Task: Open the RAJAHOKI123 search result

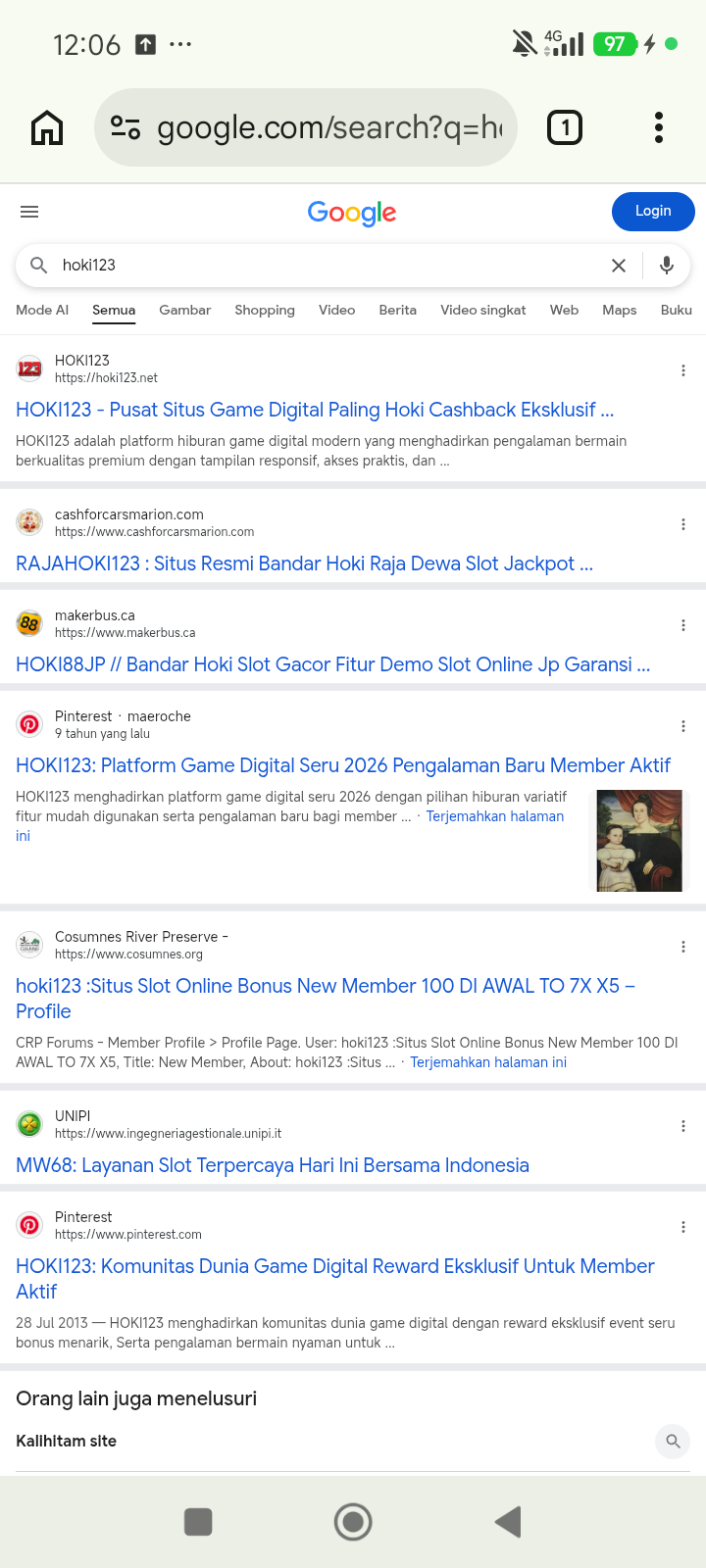Action: (x=304, y=563)
